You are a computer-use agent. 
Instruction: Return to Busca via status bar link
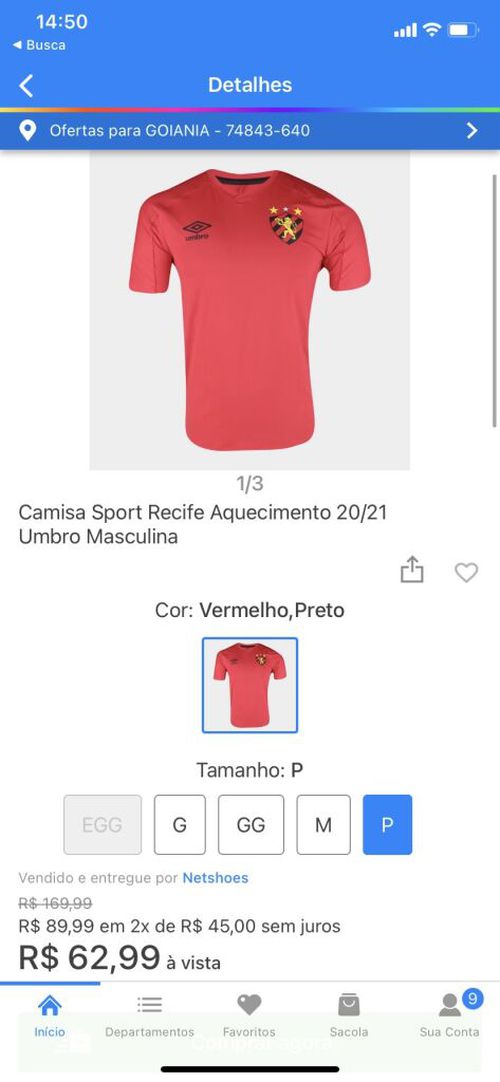39,45
